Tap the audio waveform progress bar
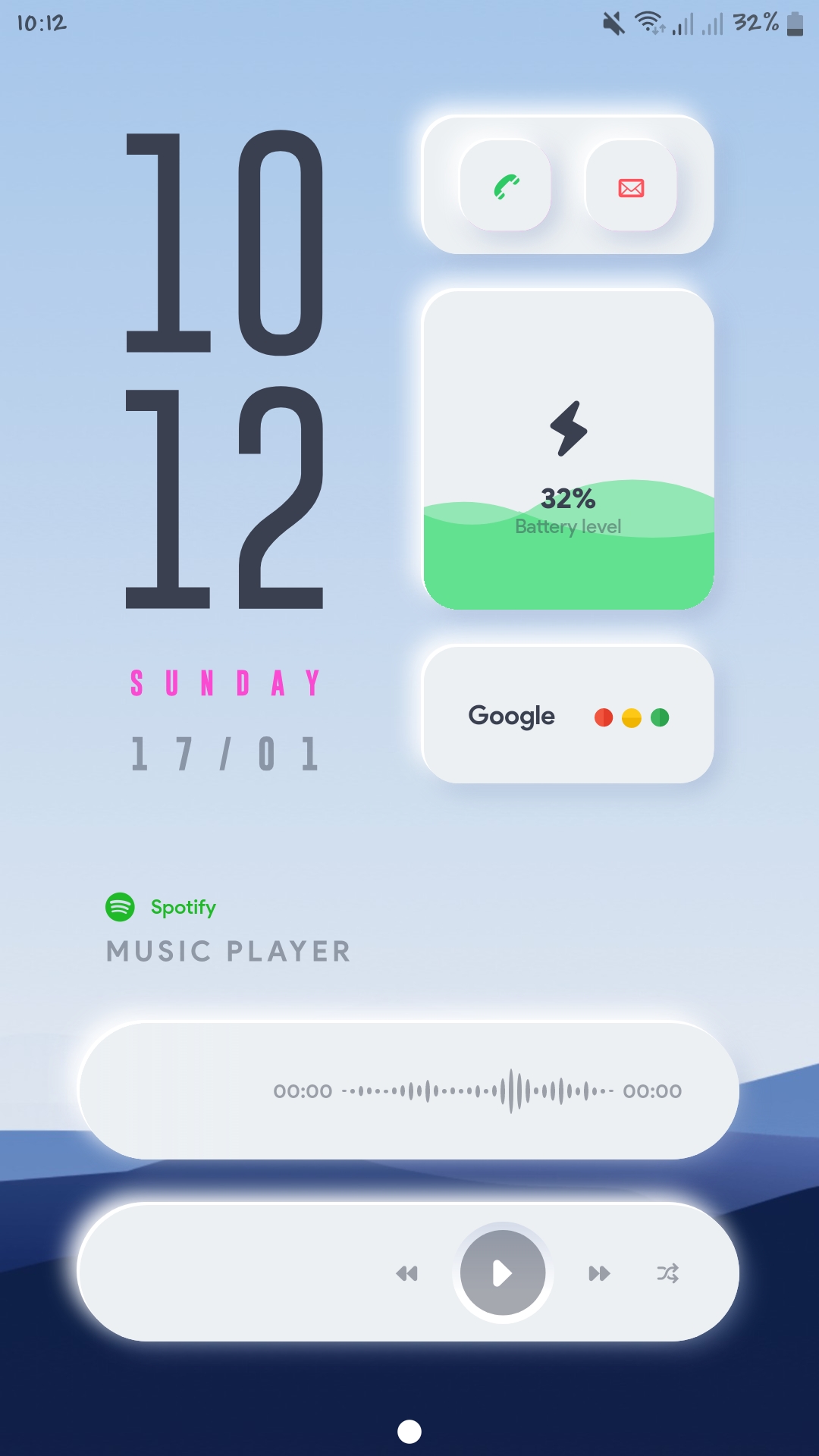This screenshot has height=1456, width=819. pyautogui.click(x=478, y=1090)
